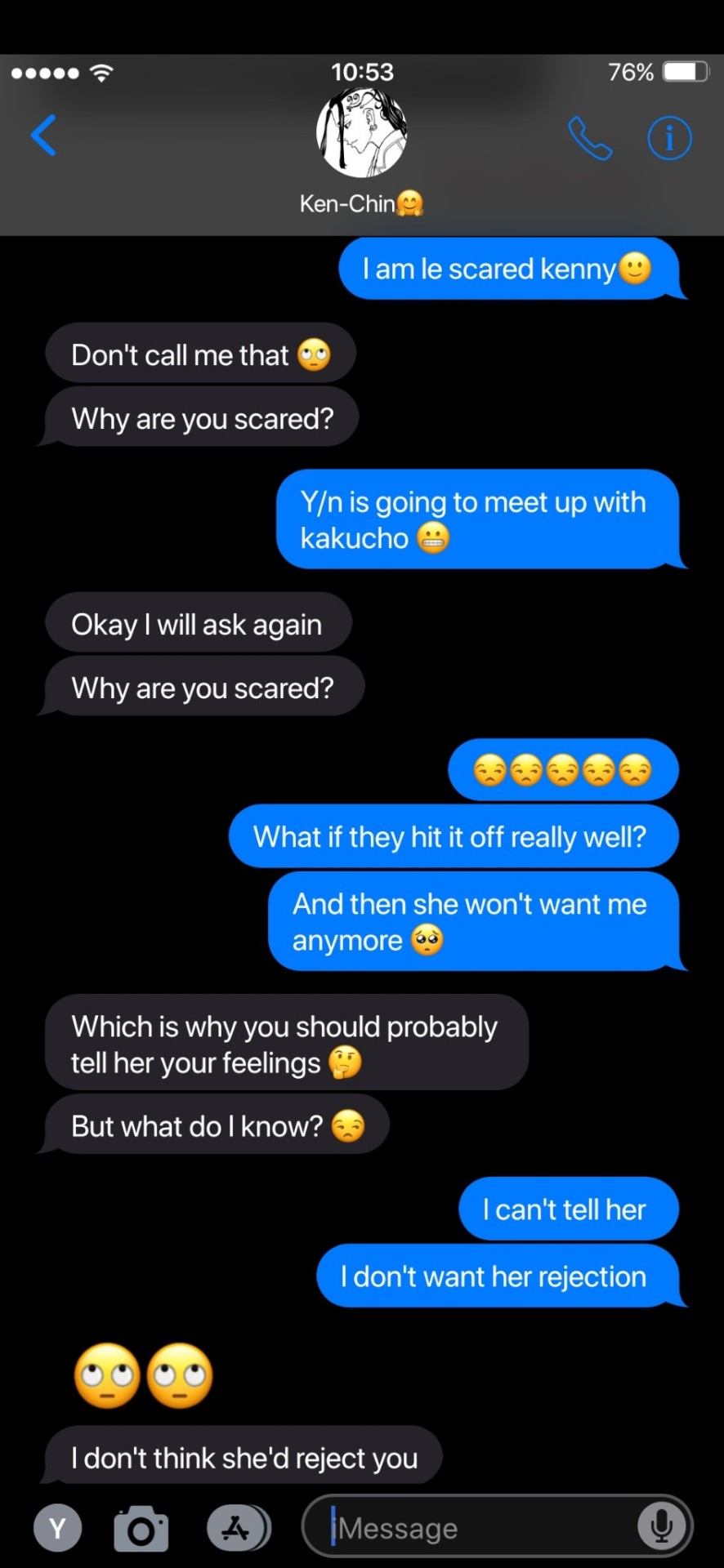Image resolution: width=724 pixels, height=1568 pixels.
Task: Tap the Y button beside the camera
Action: pyautogui.click(x=57, y=1528)
